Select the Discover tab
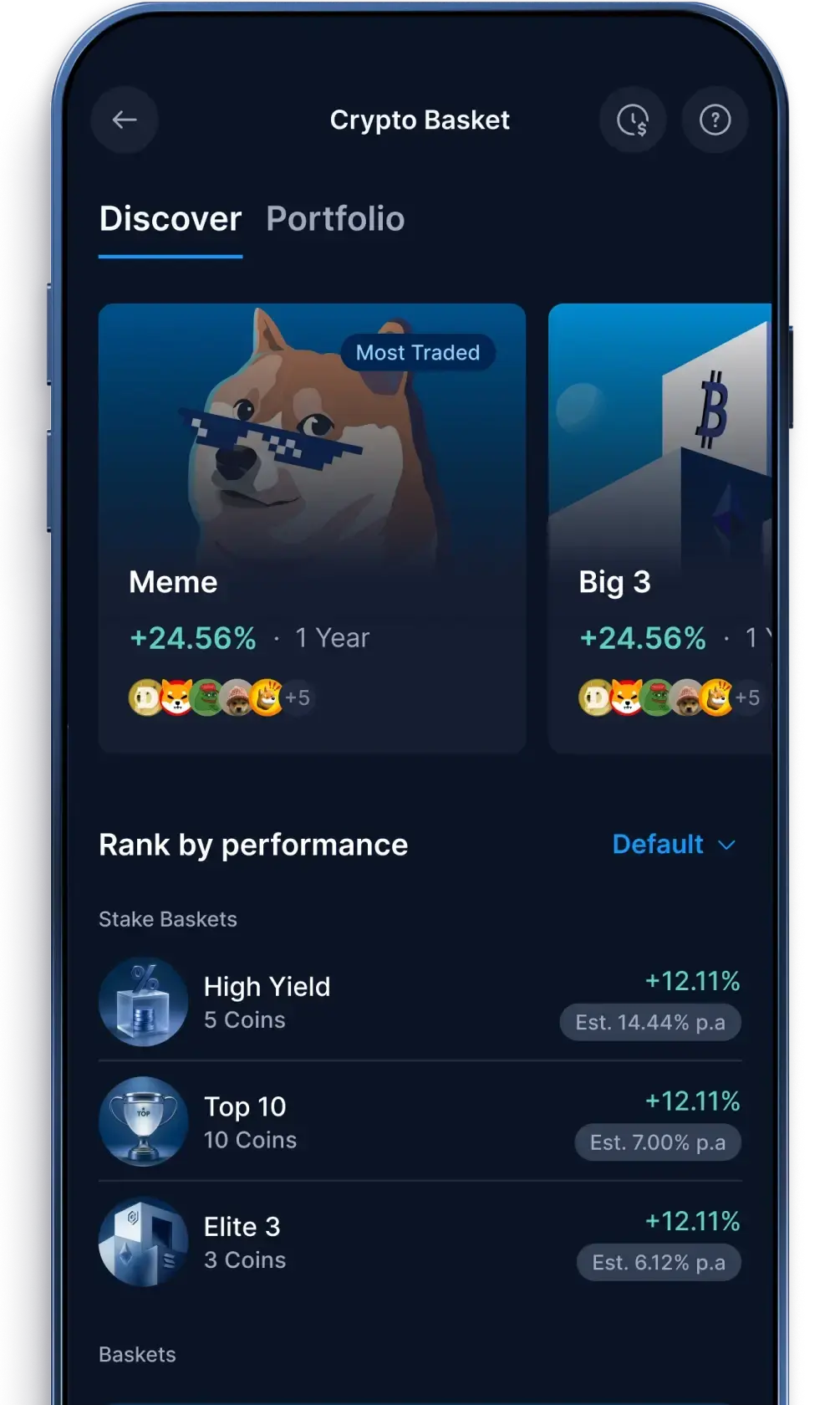The image size is (840, 1405). 171,219
